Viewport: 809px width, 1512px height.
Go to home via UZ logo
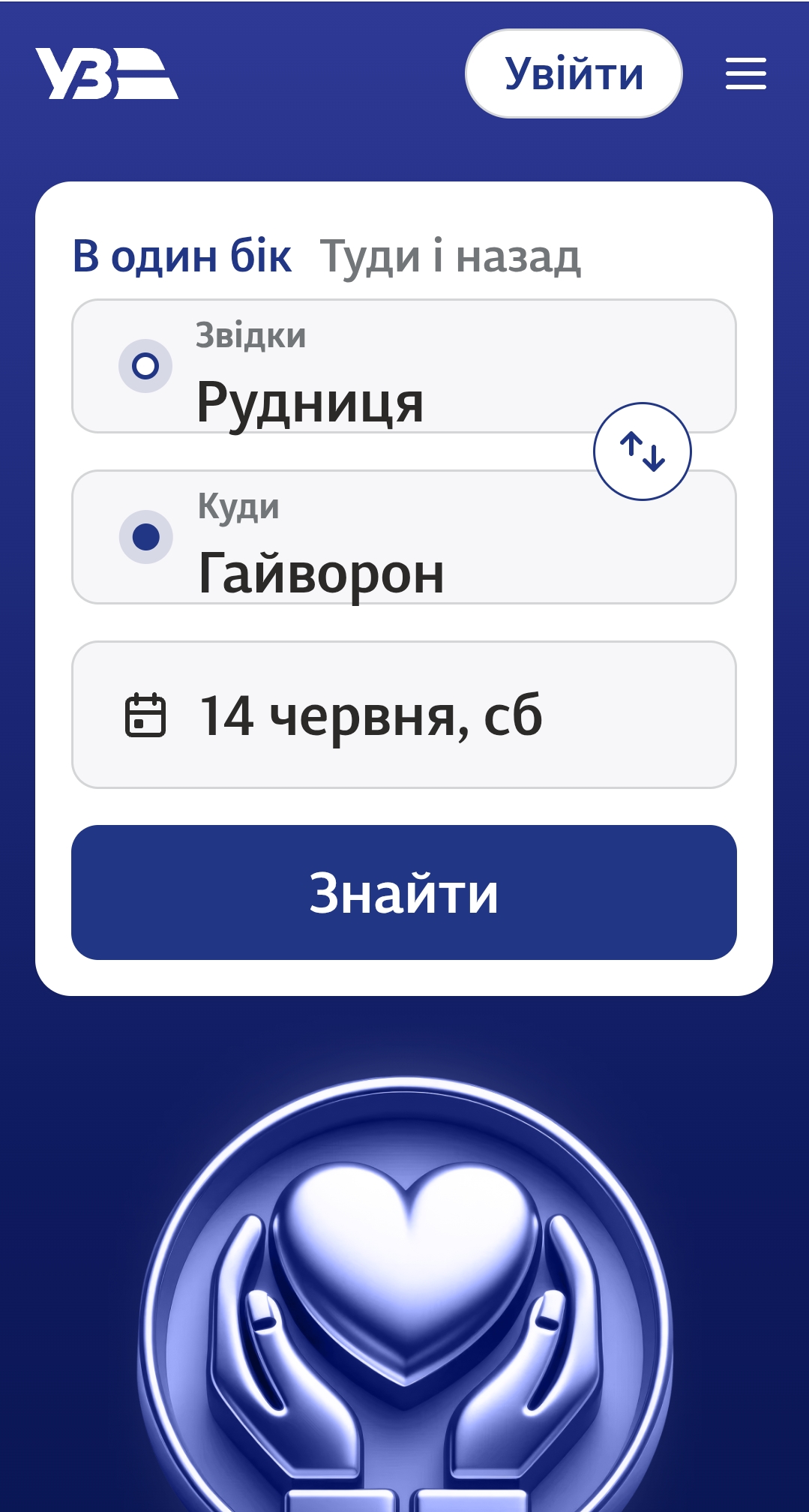click(106, 73)
